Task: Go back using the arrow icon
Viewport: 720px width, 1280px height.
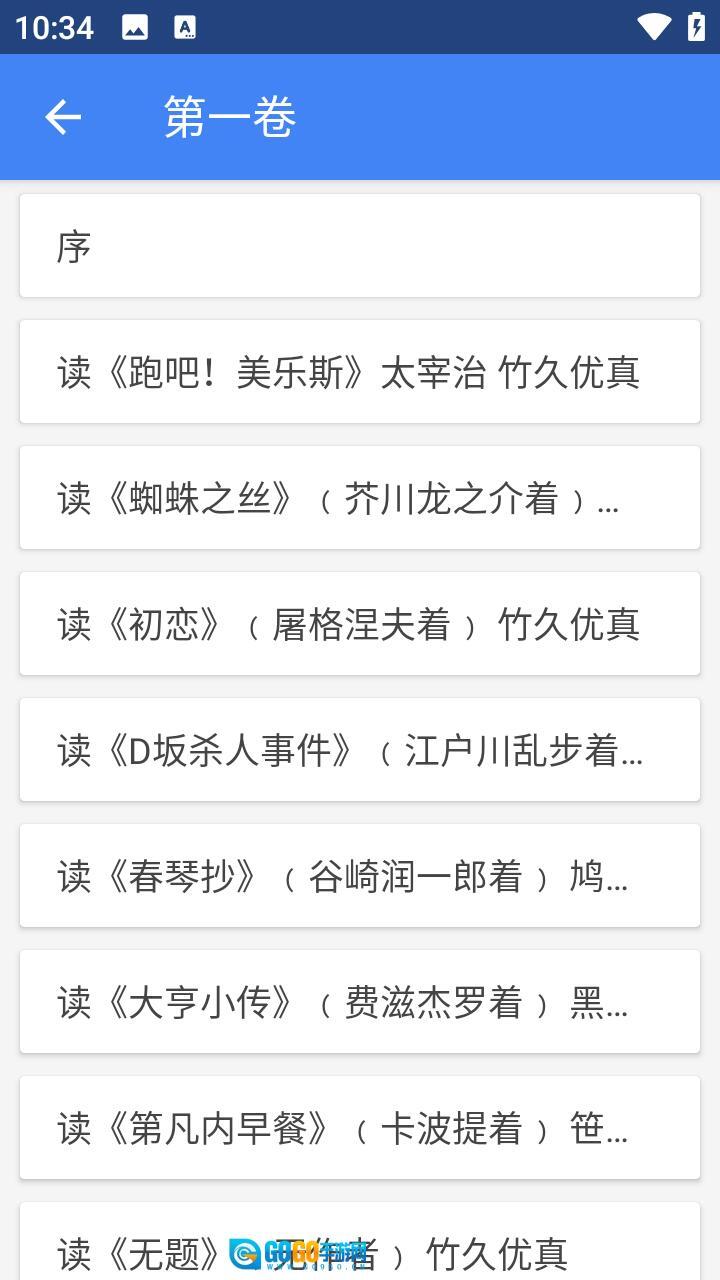Action: (x=62, y=118)
